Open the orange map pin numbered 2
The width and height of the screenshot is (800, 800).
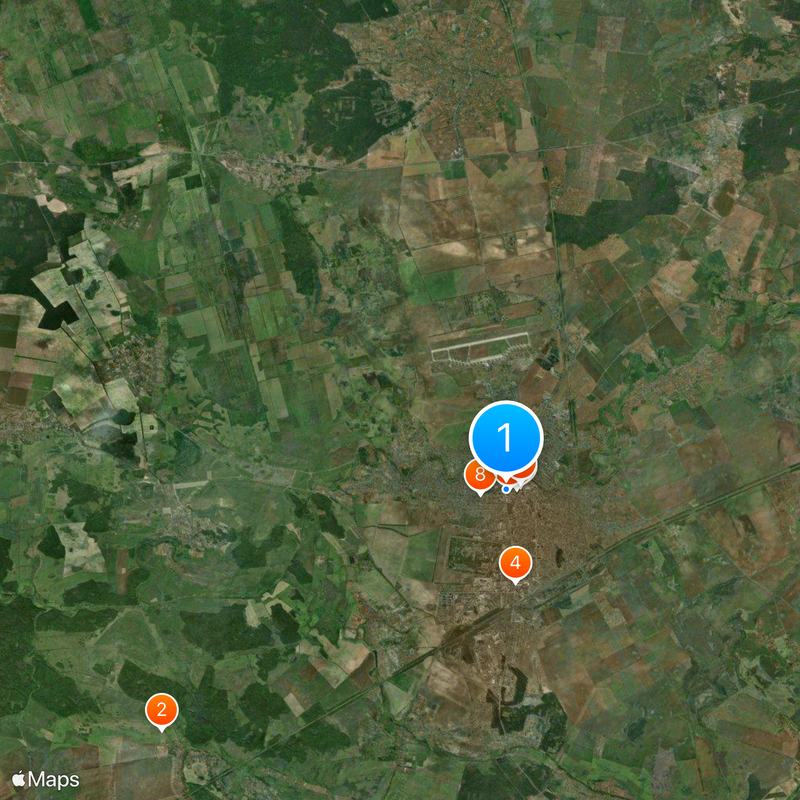click(162, 711)
